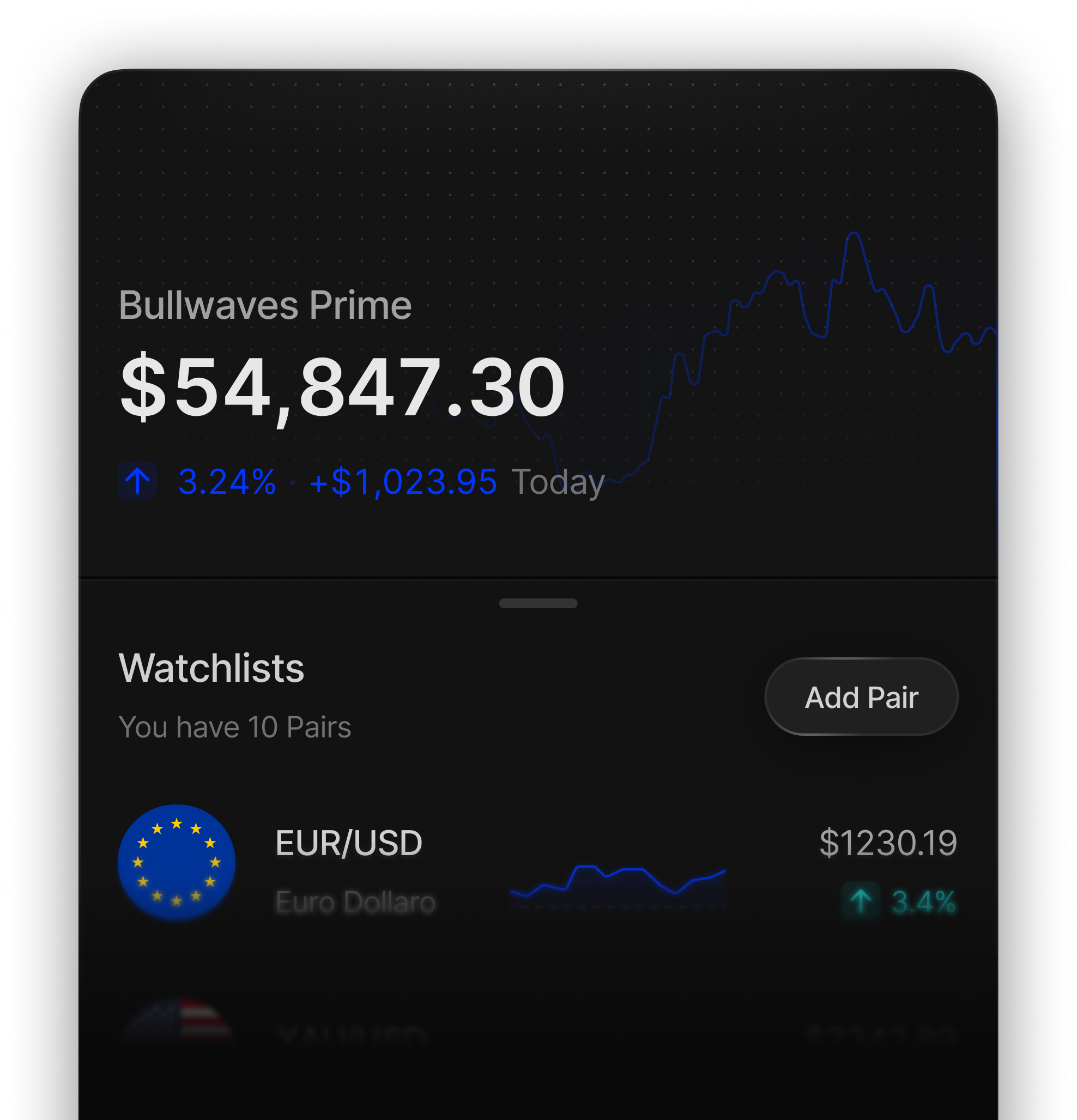
Task: Tap the Bullwaves Prime account title
Action: pyautogui.click(x=264, y=306)
